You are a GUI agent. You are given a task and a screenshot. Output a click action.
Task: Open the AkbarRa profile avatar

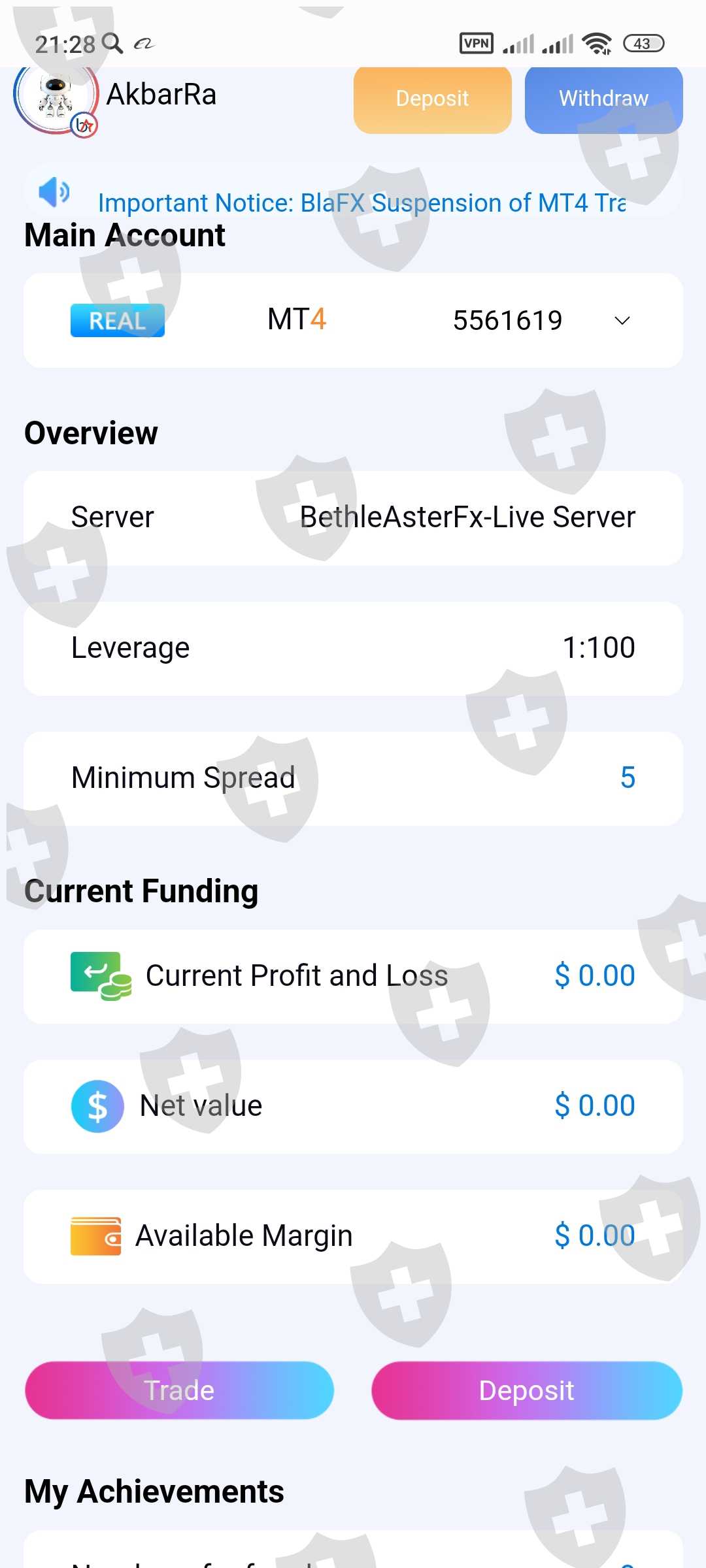click(56, 98)
